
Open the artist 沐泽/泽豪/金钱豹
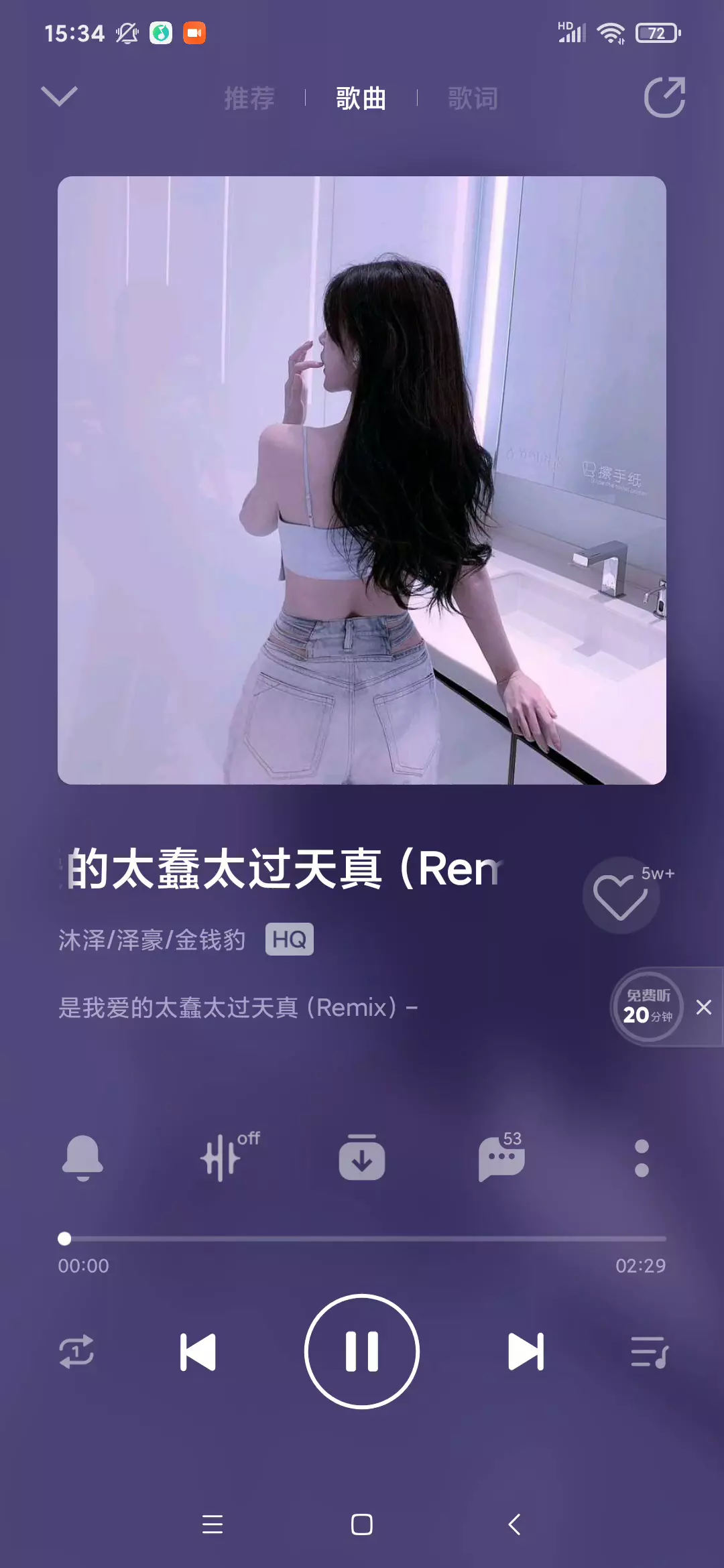pos(152,939)
